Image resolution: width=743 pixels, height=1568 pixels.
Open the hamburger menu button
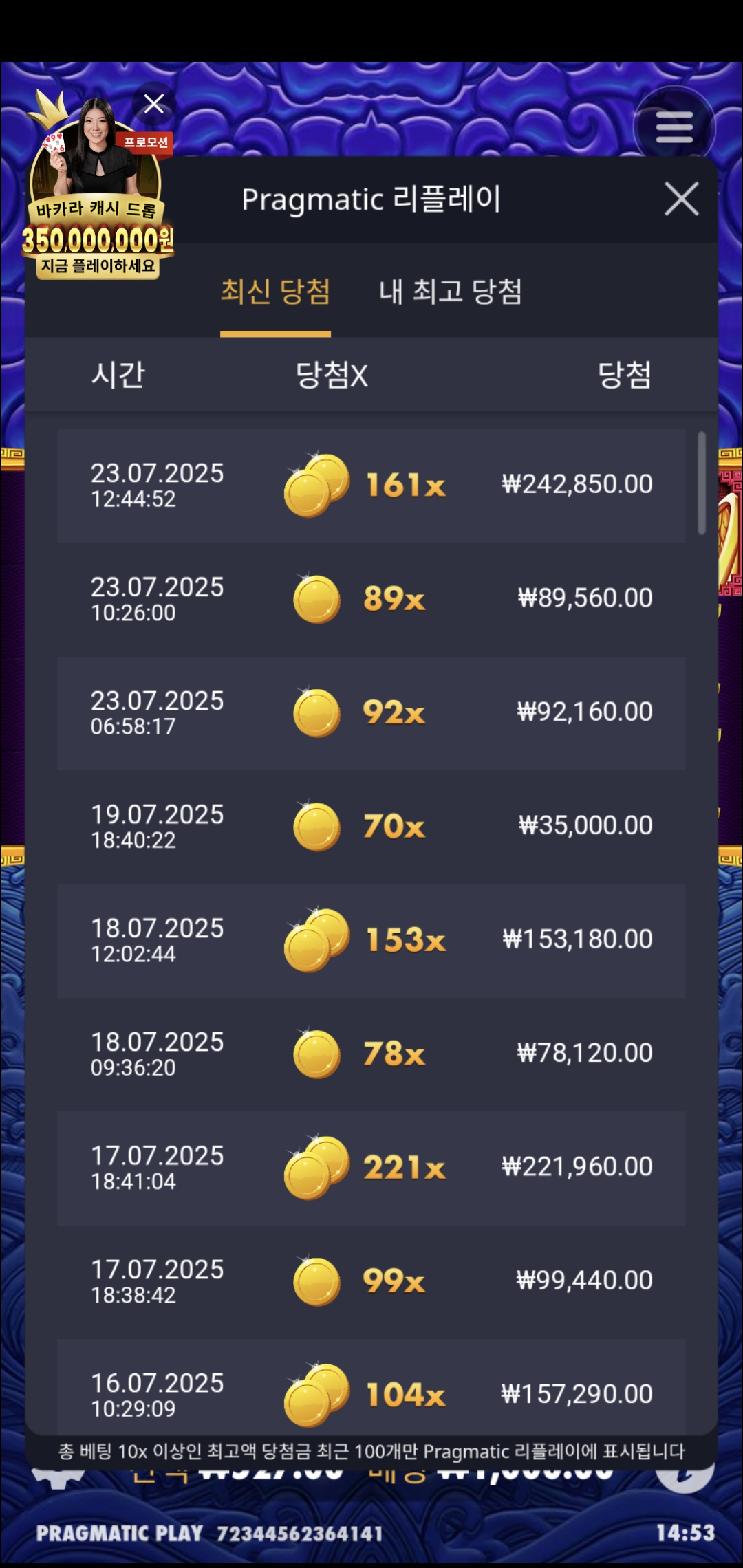point(674,127)
